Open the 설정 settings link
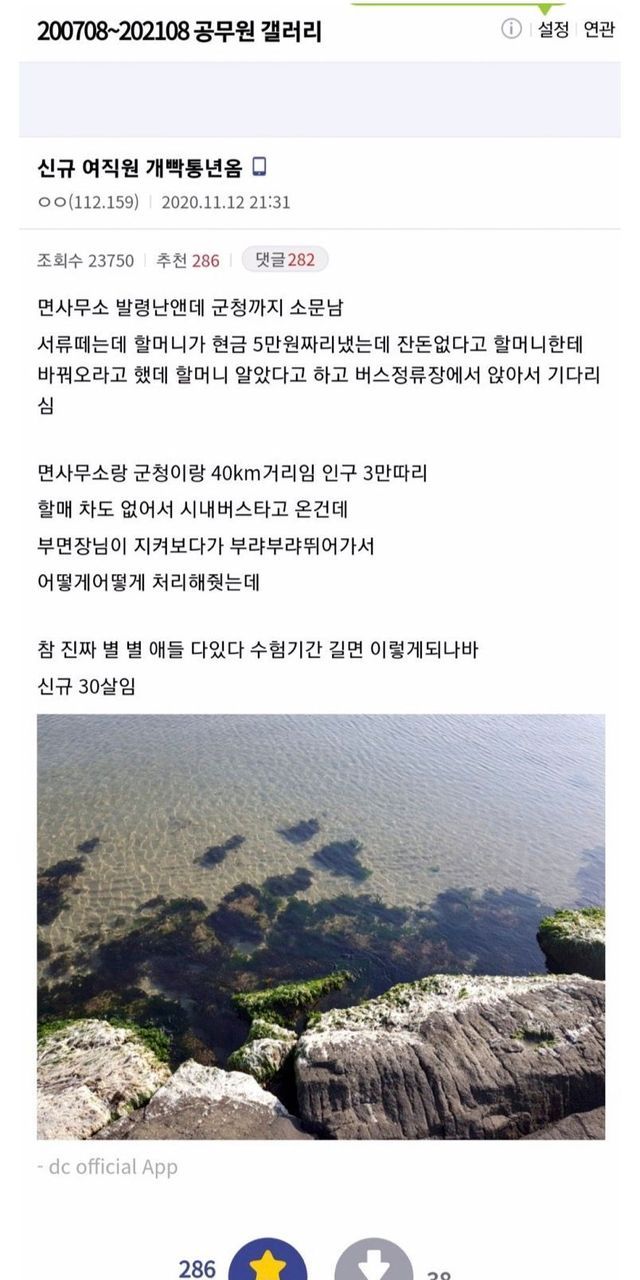Viewport: 640px width, 1280px height. [x=552, y=30]
